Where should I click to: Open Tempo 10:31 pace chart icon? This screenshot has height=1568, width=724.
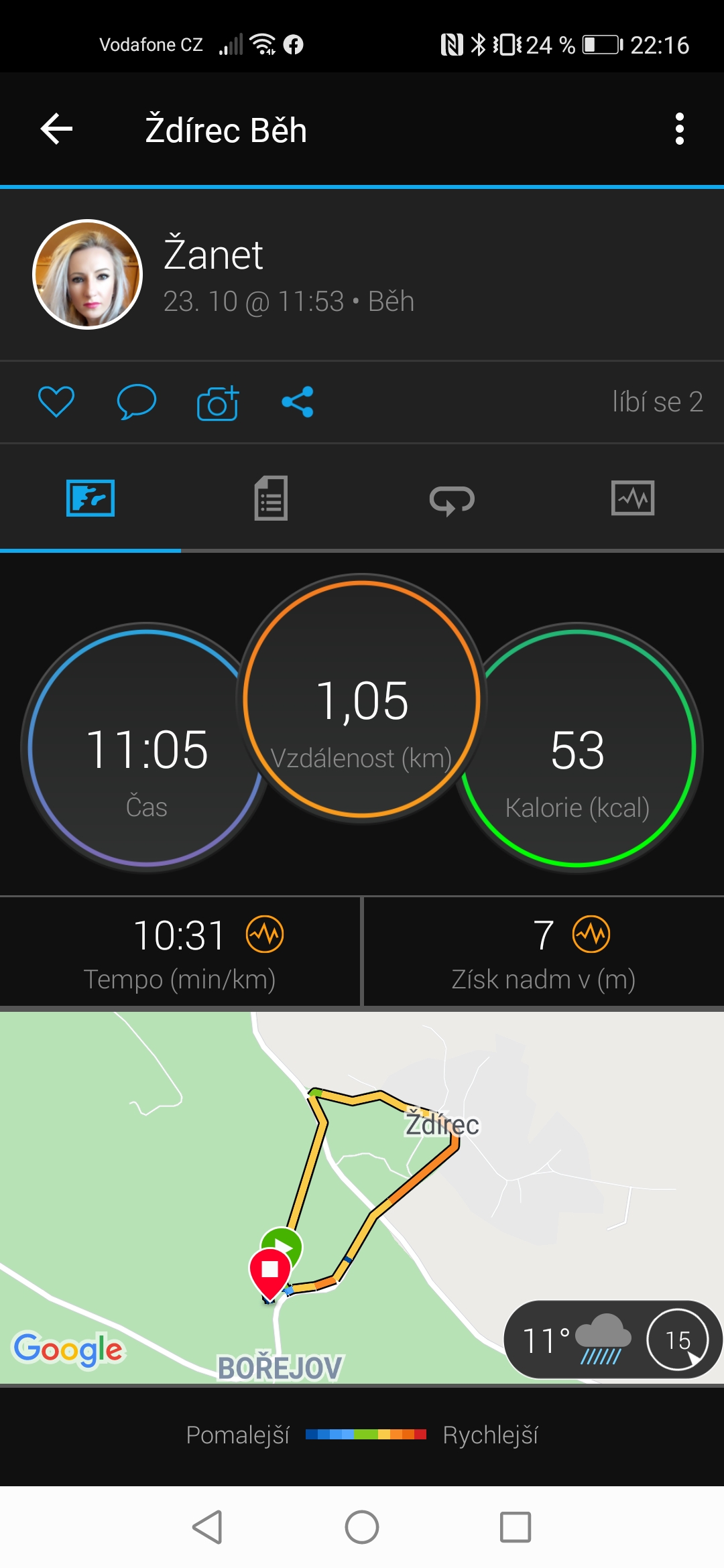pos(265,934)
